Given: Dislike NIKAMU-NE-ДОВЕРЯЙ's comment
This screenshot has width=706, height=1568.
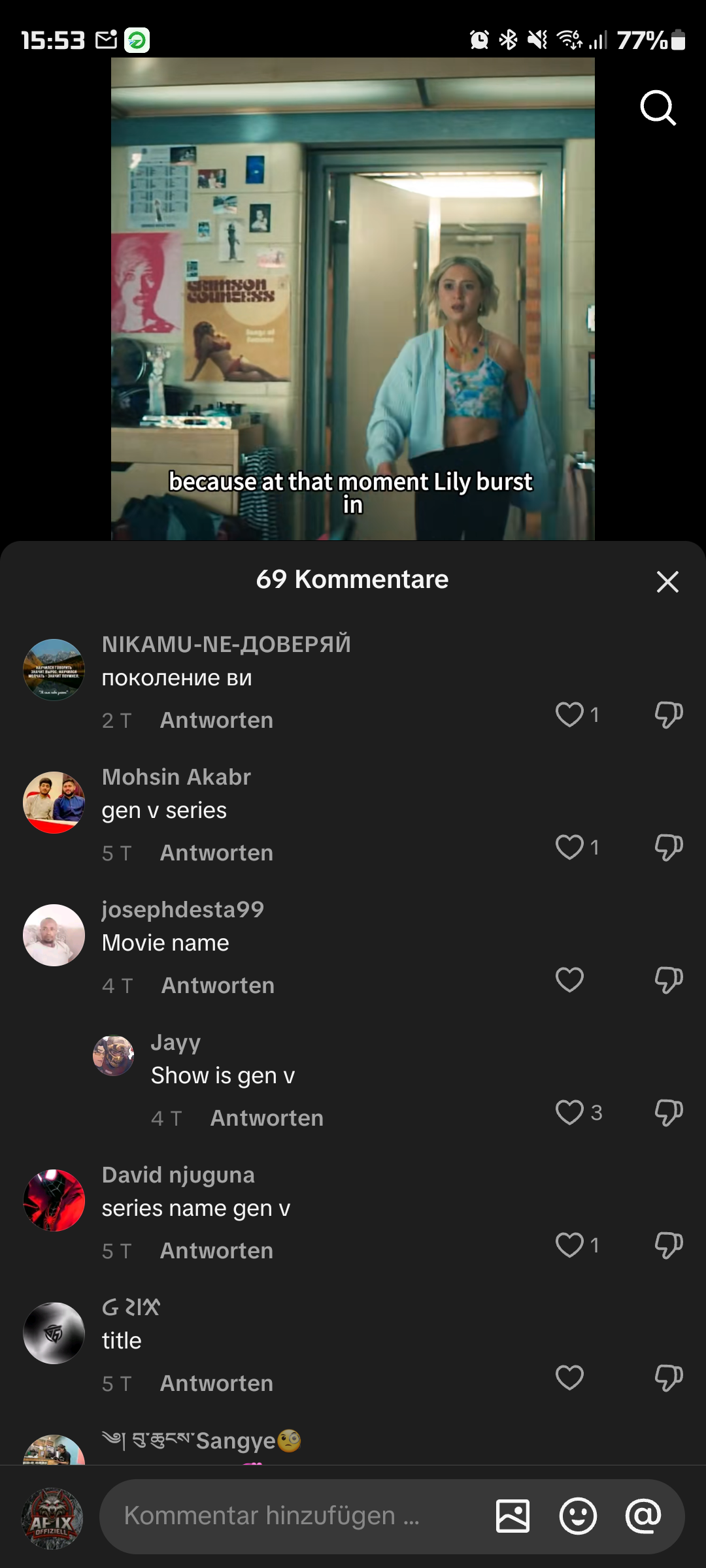Looking at the screenshot, I should click(x=668, y=715).
